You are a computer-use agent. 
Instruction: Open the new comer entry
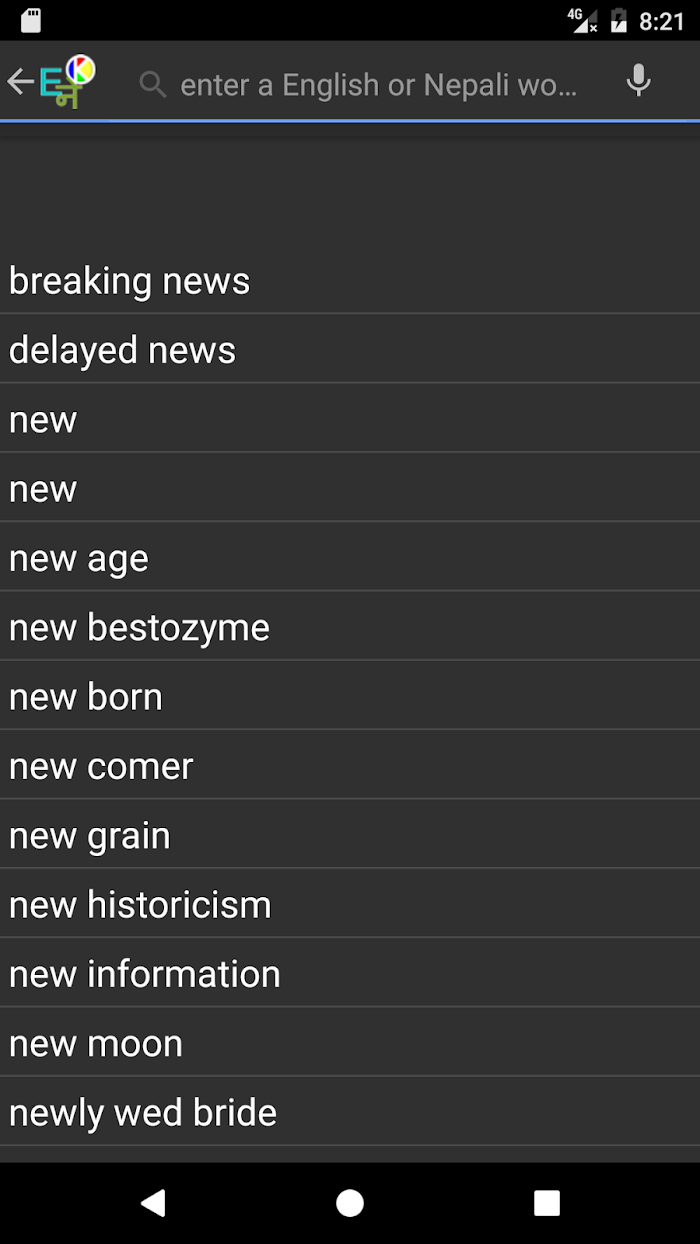tap(350, 766)
